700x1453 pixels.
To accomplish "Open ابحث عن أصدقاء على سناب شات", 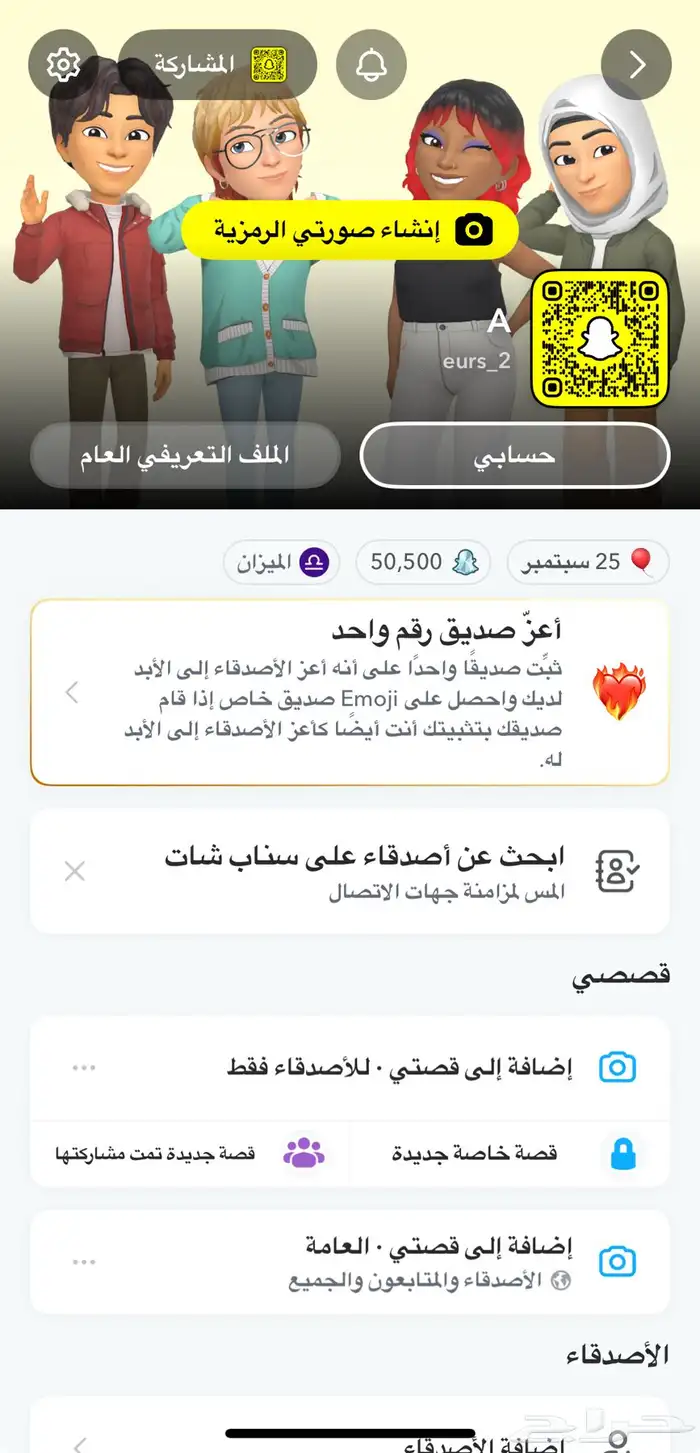I will click(400, 871).
